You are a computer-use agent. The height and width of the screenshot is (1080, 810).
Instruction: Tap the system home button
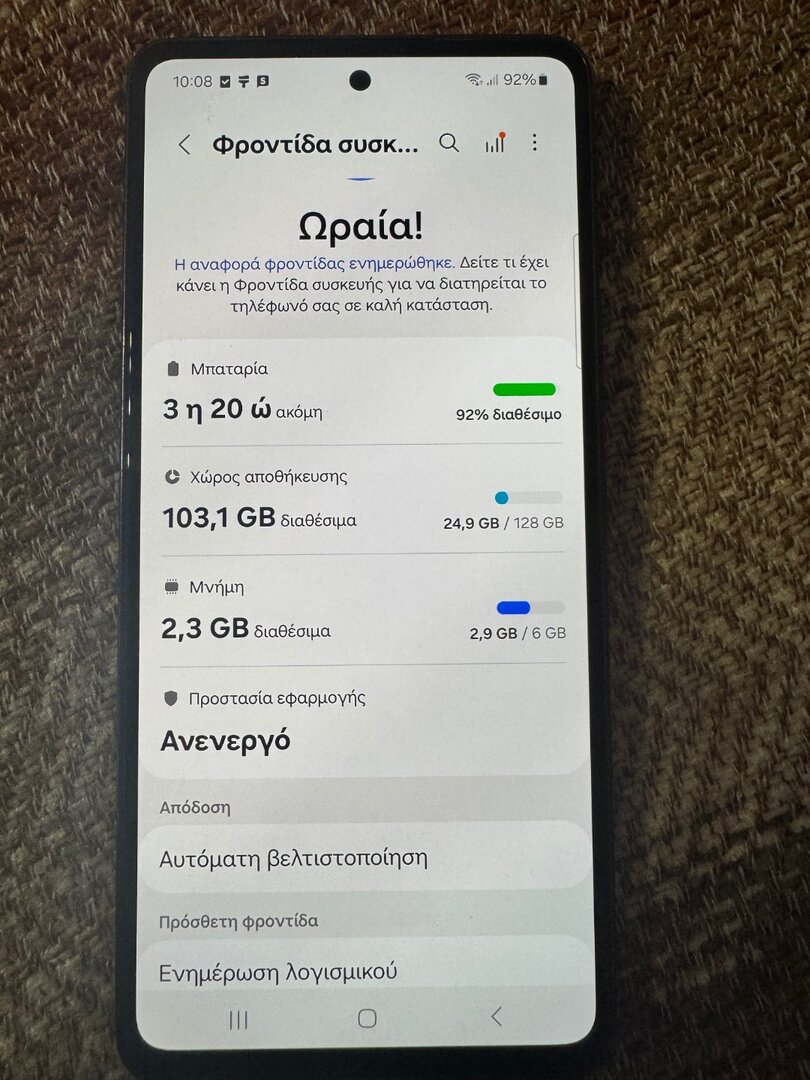pyautogui.click(x=367, y=1019)
